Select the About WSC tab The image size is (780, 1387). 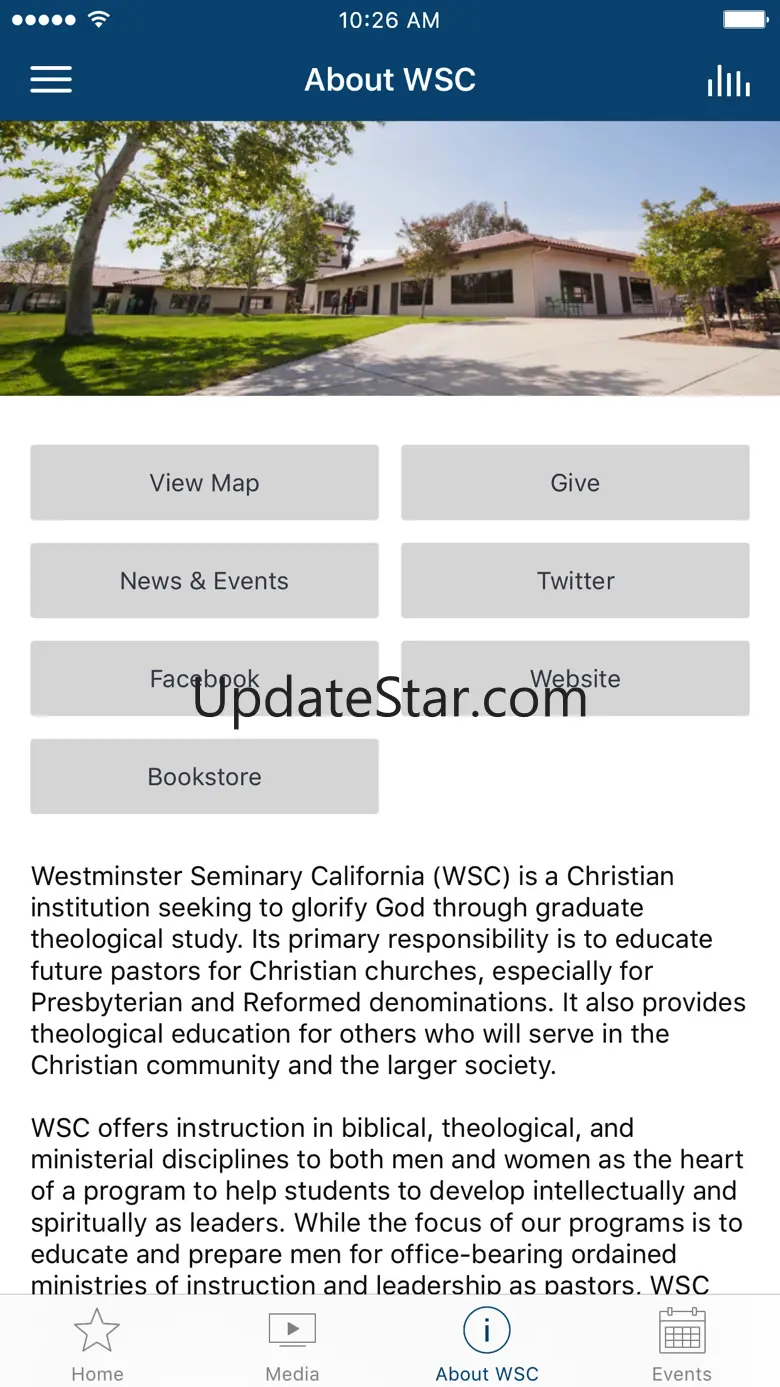[487, 1343]
